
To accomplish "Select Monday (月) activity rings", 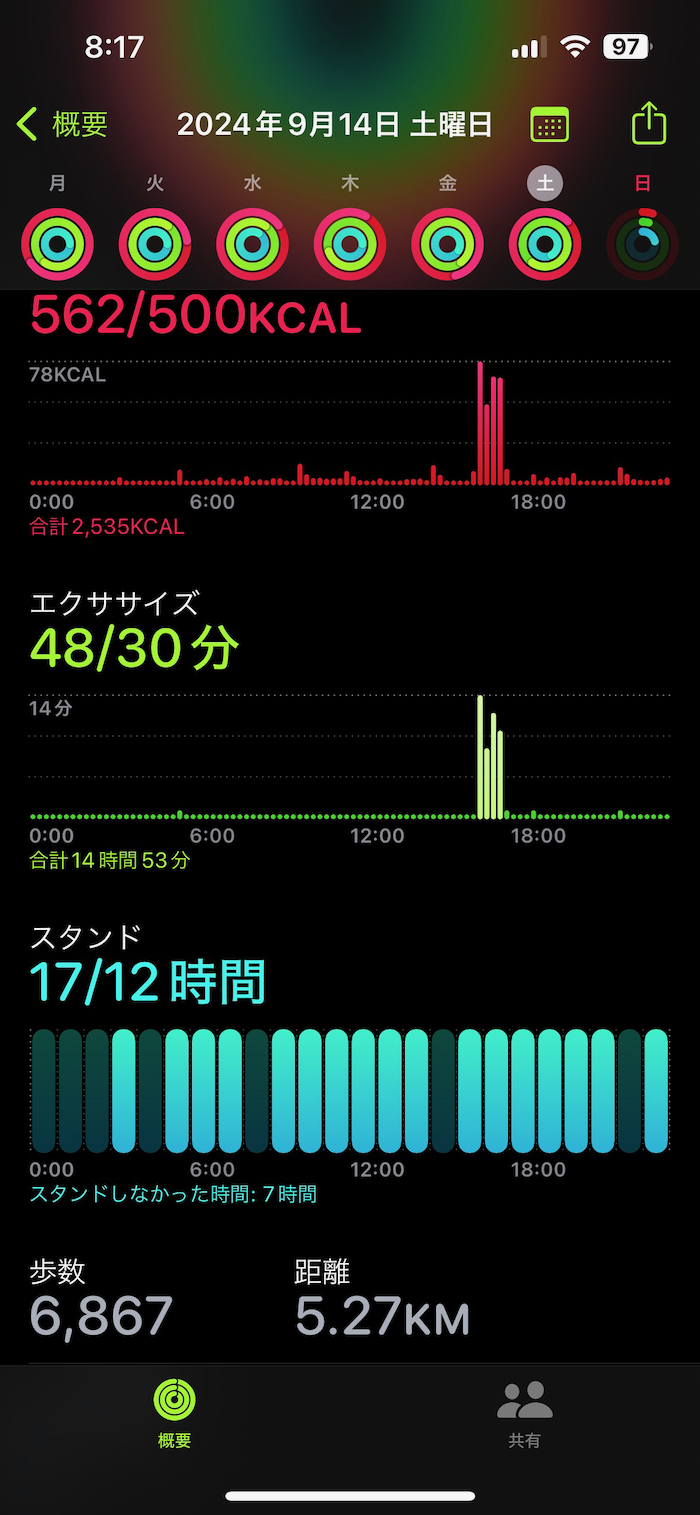I will tap(57, 243).
